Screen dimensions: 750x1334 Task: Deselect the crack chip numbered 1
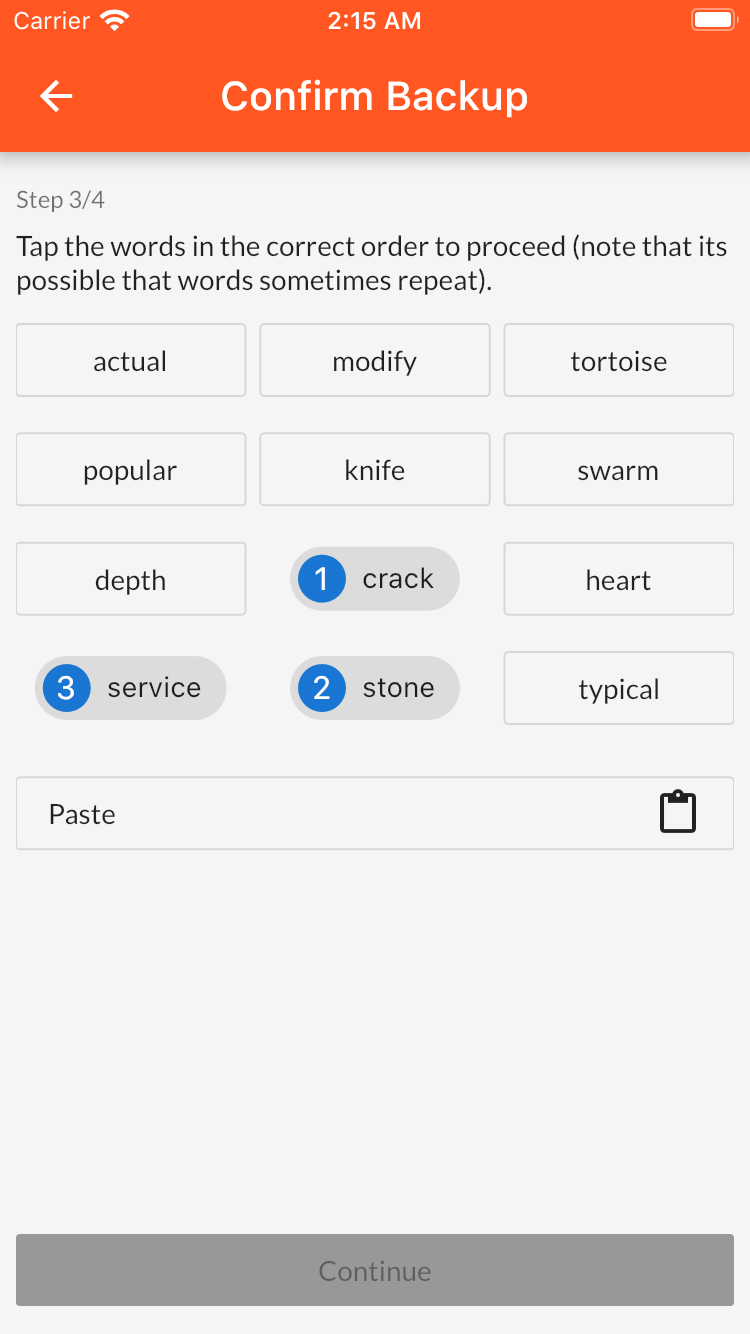pos(375,579)
